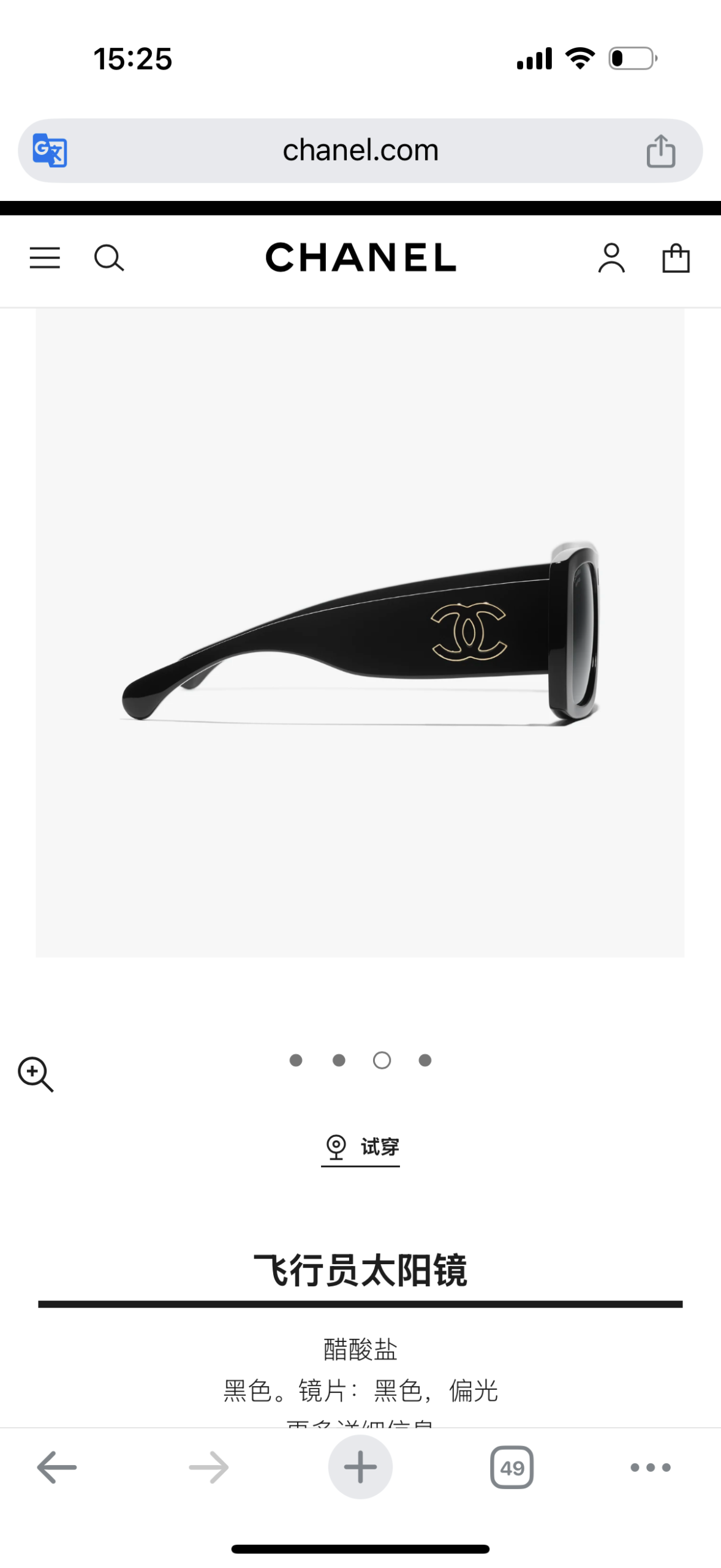The image size is (721, 1568).
Task: Open the hamburger menu
Action: click(x=45, y=258)
